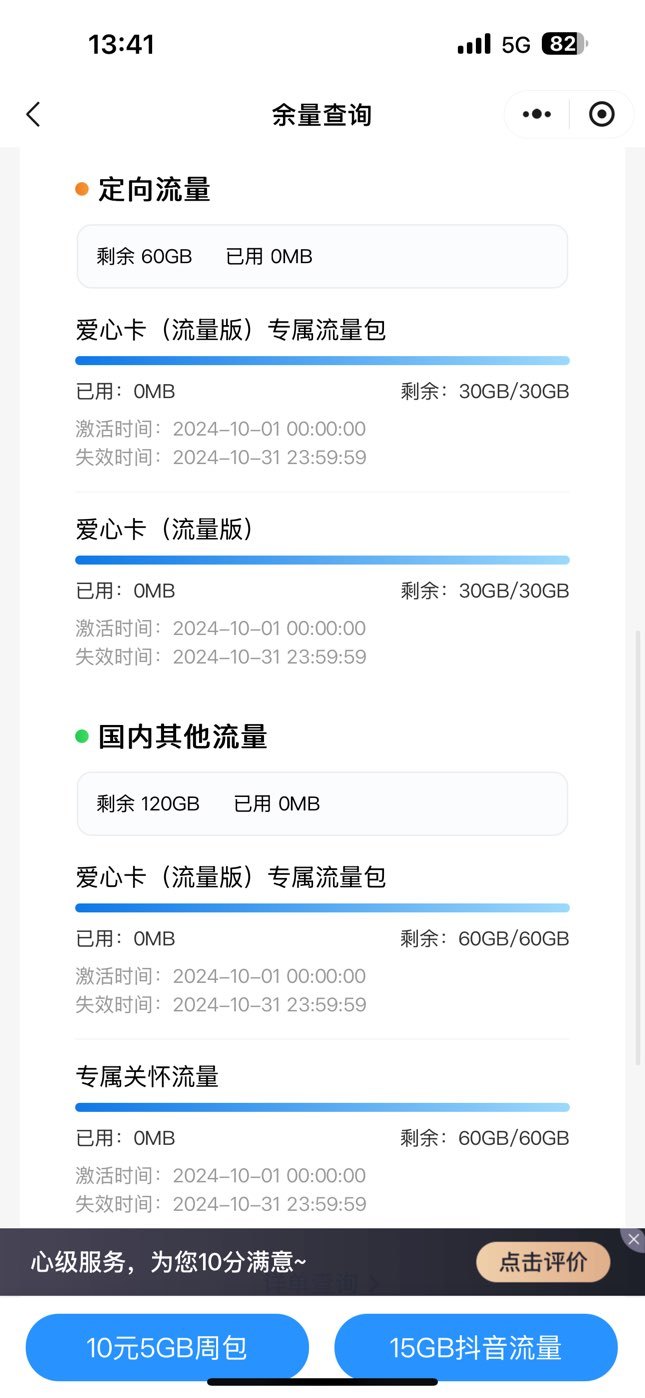Close the mini program via the target icon
645x1398 pixels.
click(602, 115)
